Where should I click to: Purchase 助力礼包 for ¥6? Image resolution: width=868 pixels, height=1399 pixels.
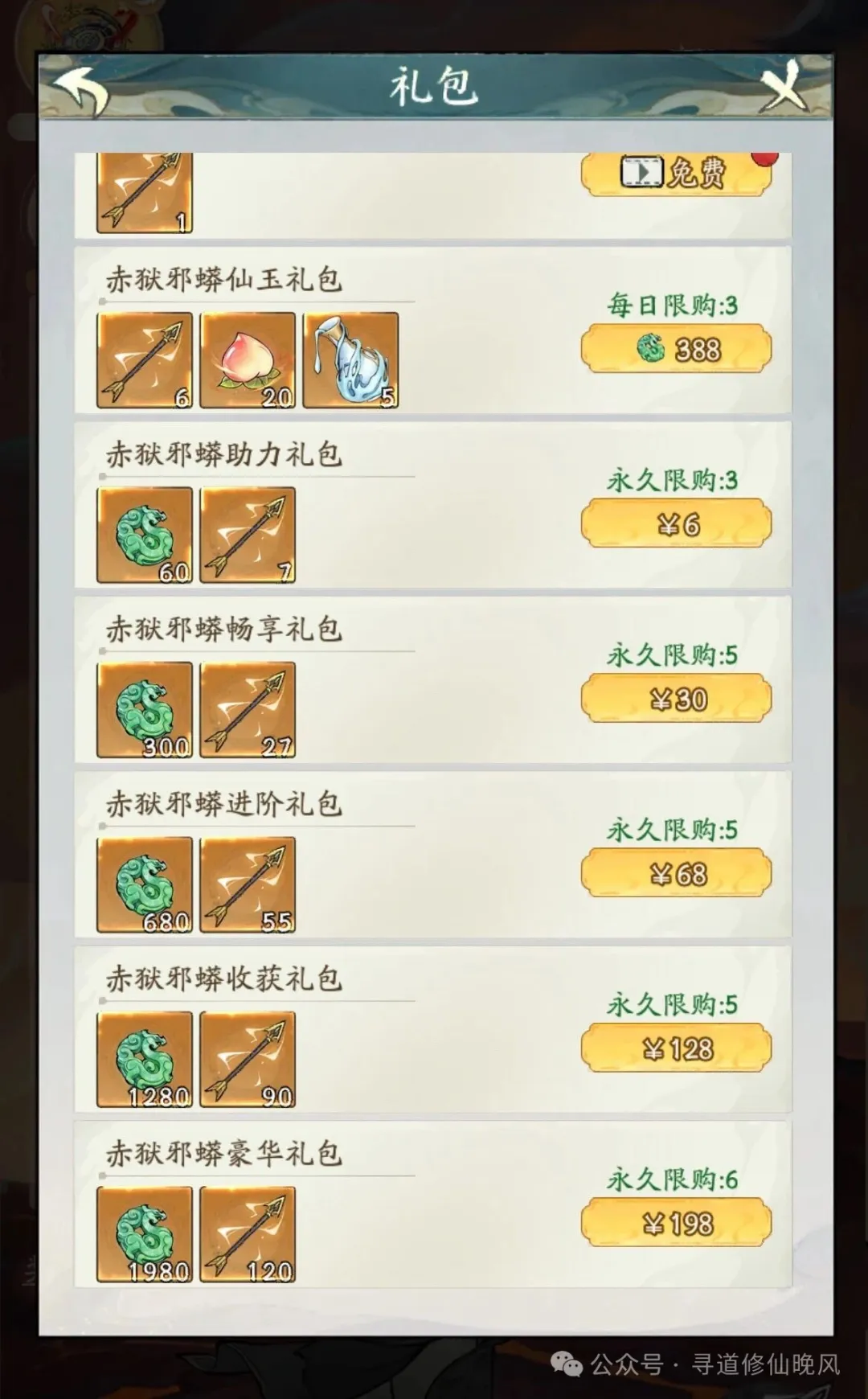click(x=675, y=524)
